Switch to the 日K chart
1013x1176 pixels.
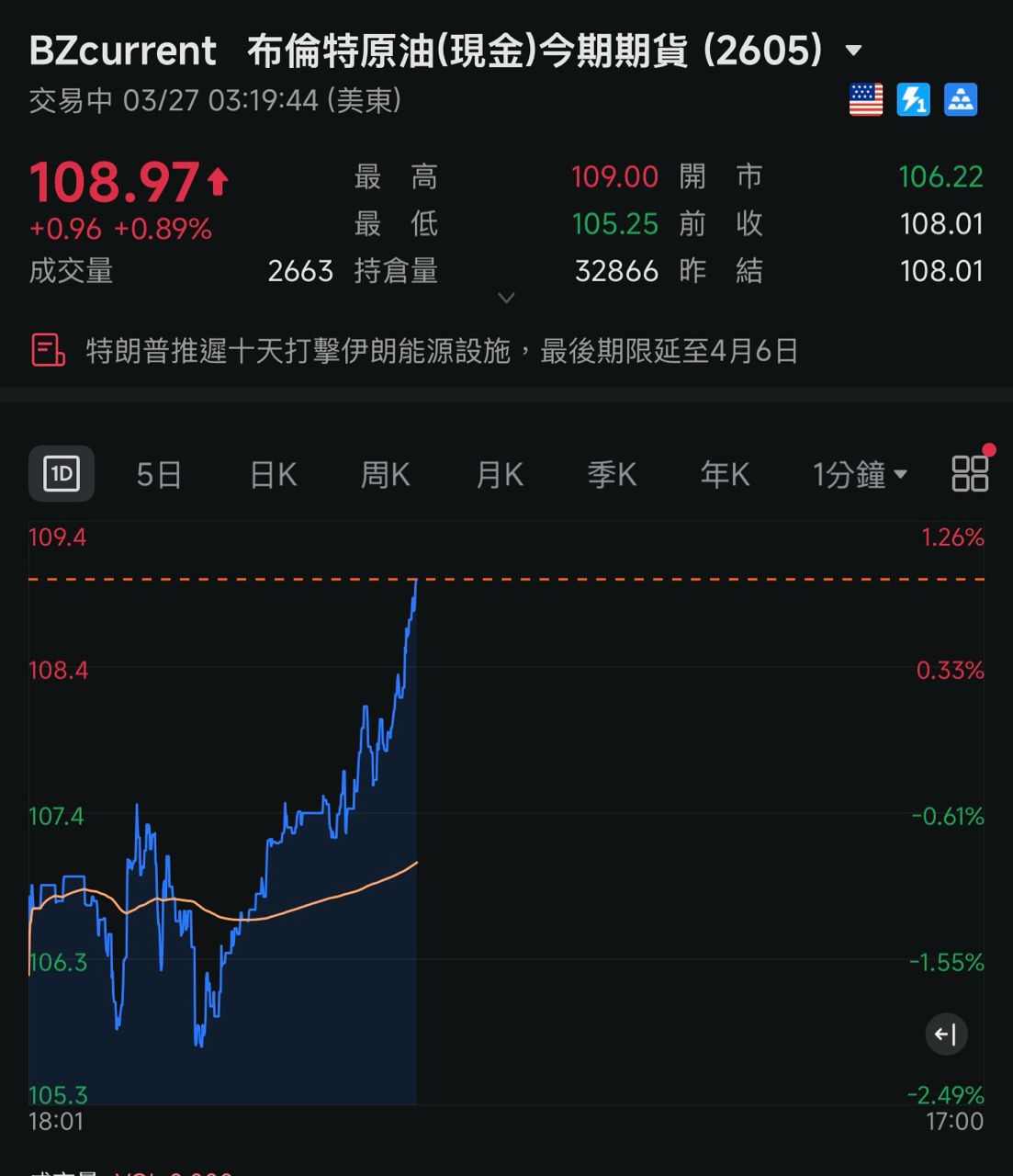pyautogui.click(x=273, y=474)
